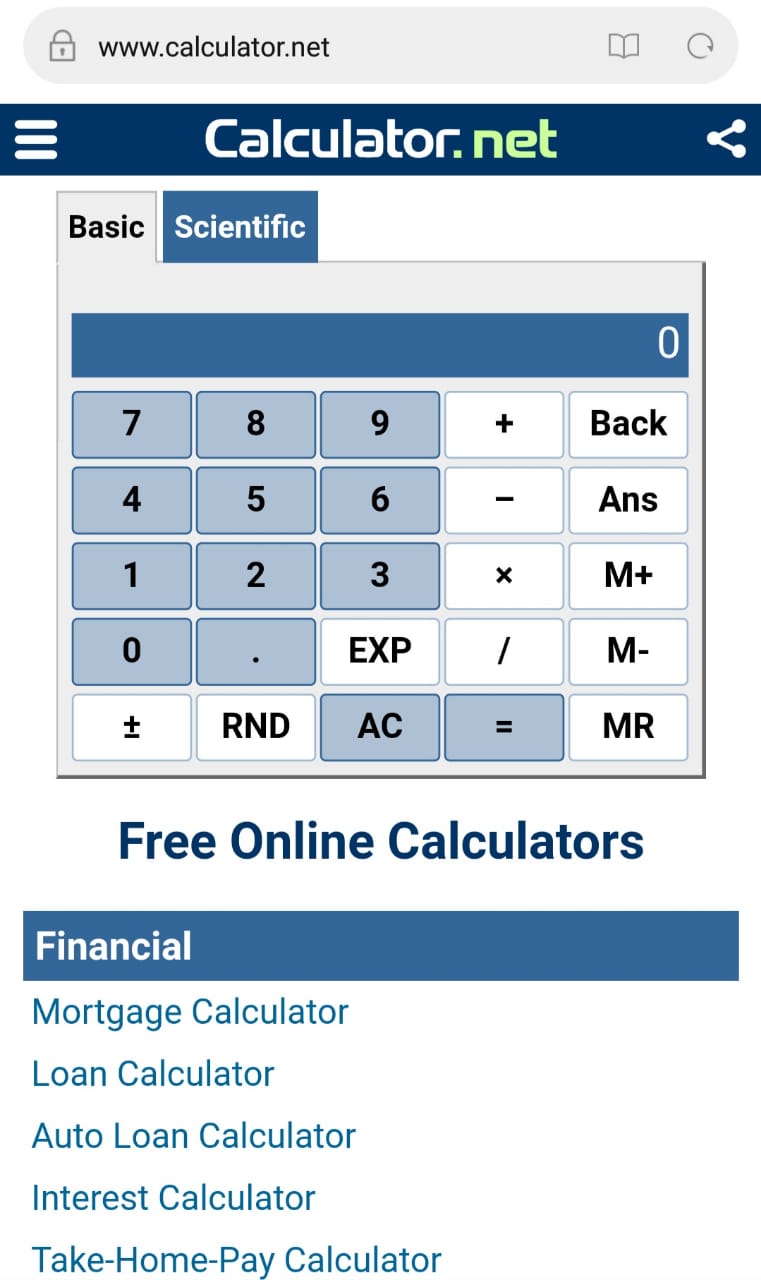Share this page via share icon
This screenshot has width=761, height=1280.
[x=726, y=139]
